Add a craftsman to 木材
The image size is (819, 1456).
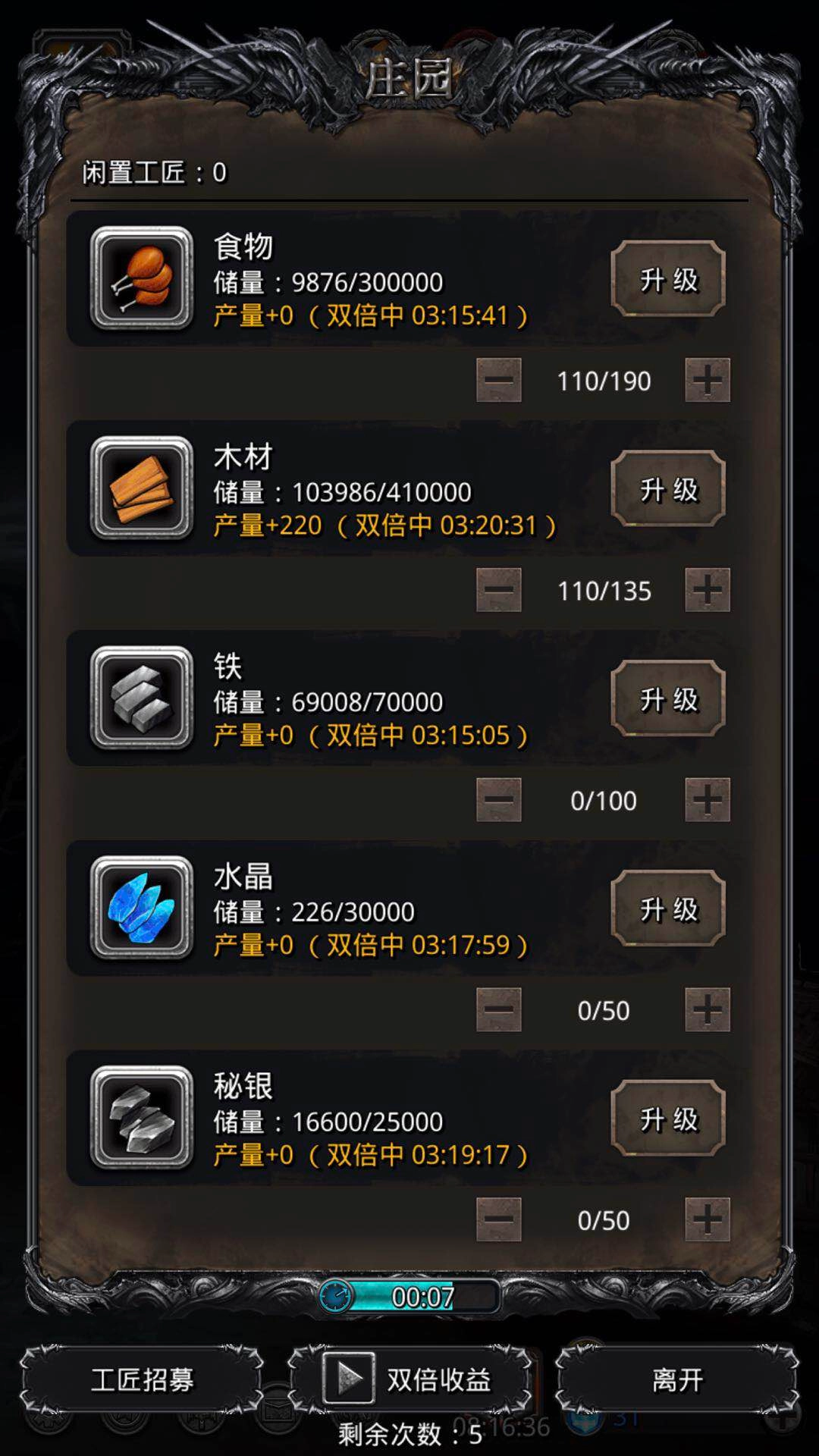pyautogui.click(x=707, y=590)
